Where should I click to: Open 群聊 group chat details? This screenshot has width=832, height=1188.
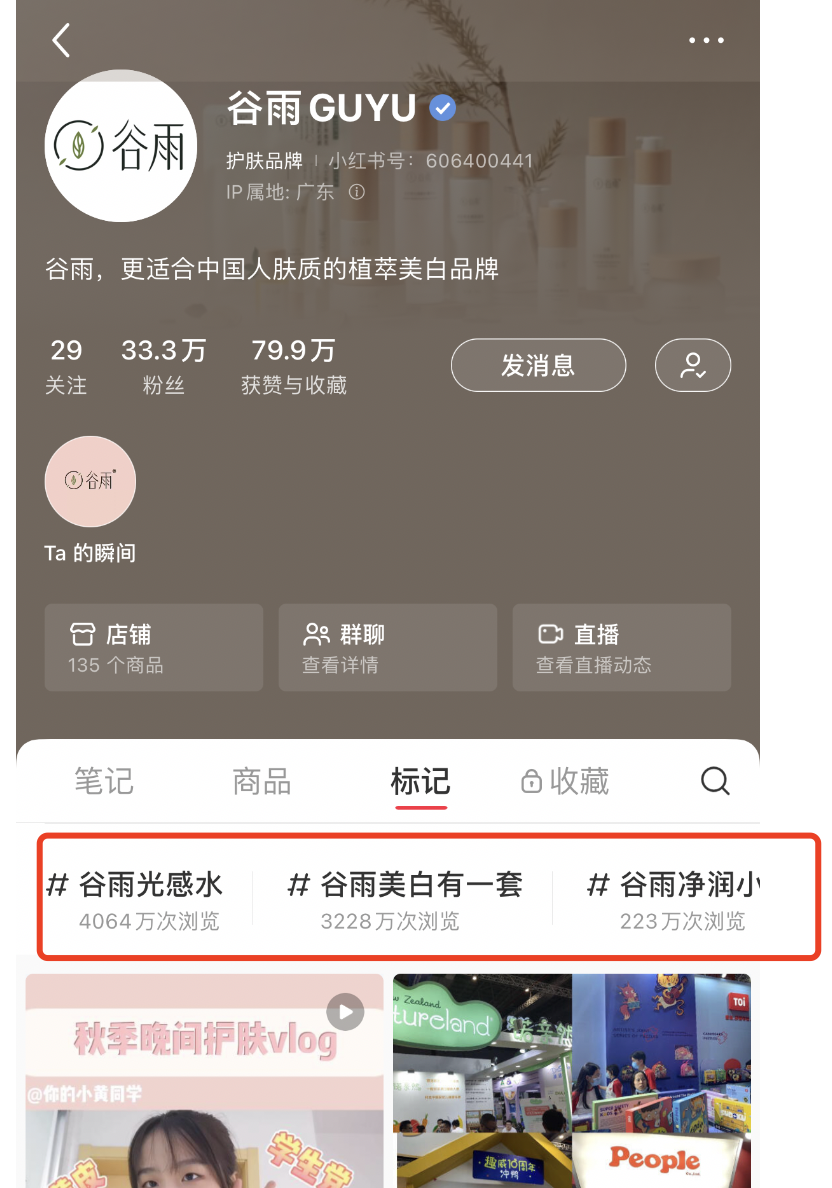387,647
